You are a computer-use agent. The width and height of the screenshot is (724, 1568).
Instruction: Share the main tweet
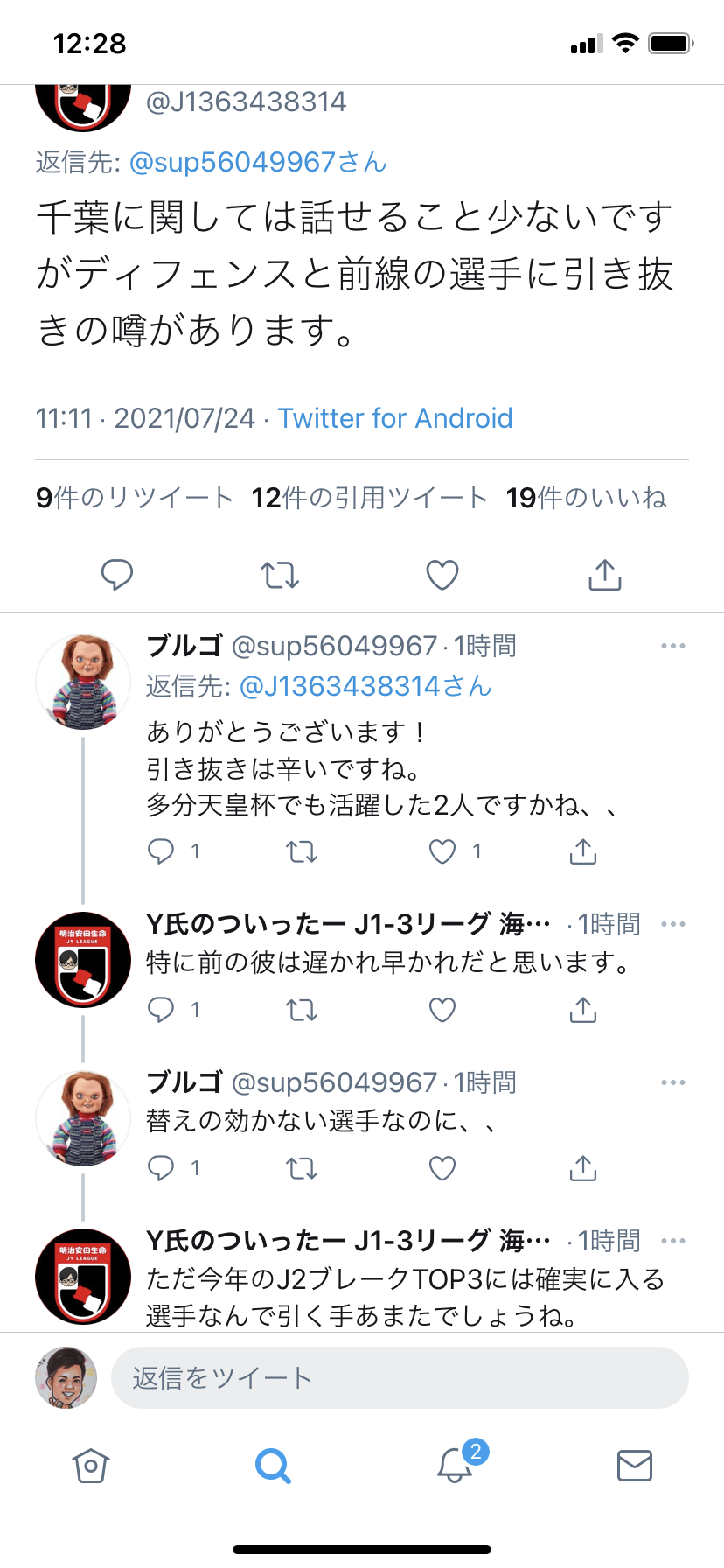[x=605, y=574]
